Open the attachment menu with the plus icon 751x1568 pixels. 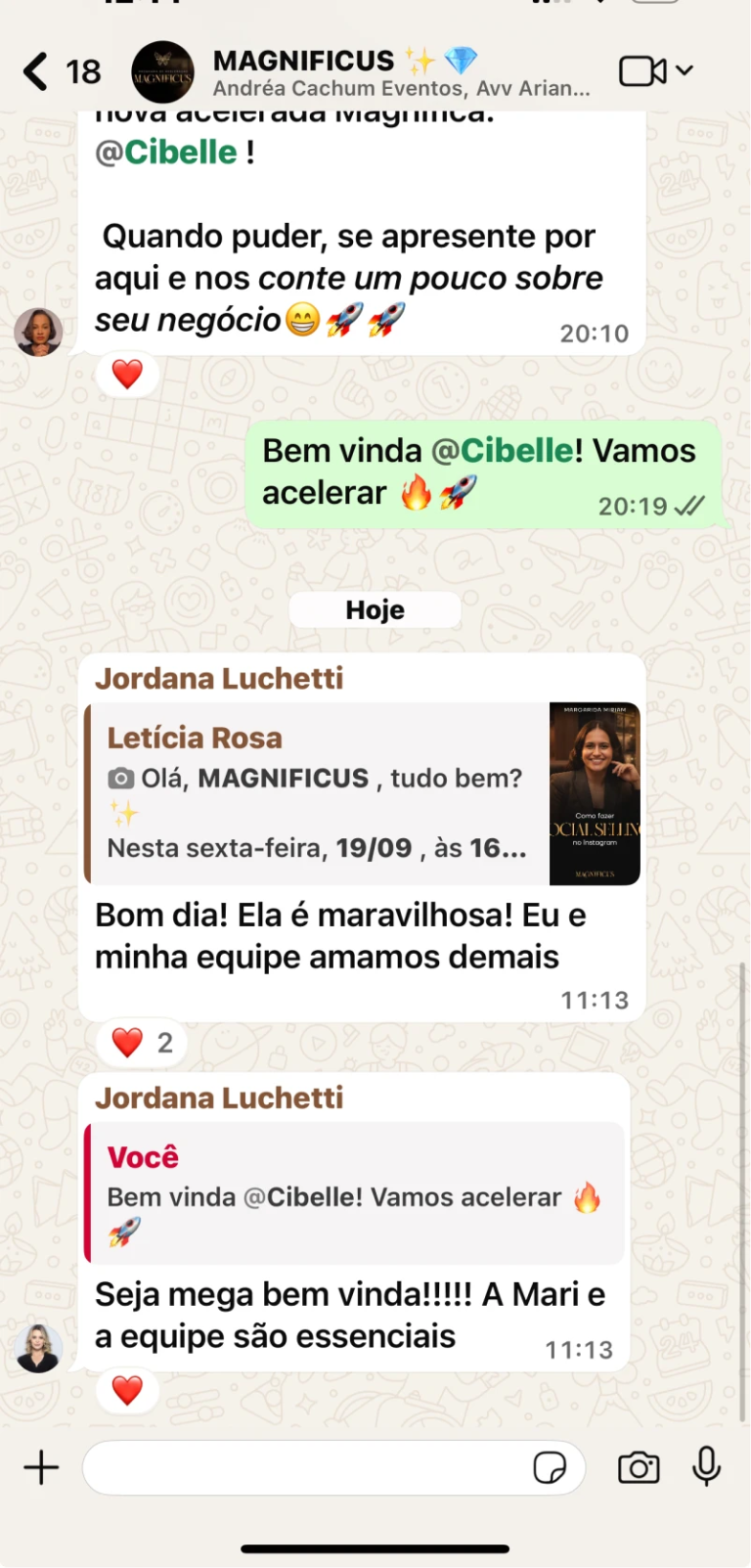(40, 1468)
